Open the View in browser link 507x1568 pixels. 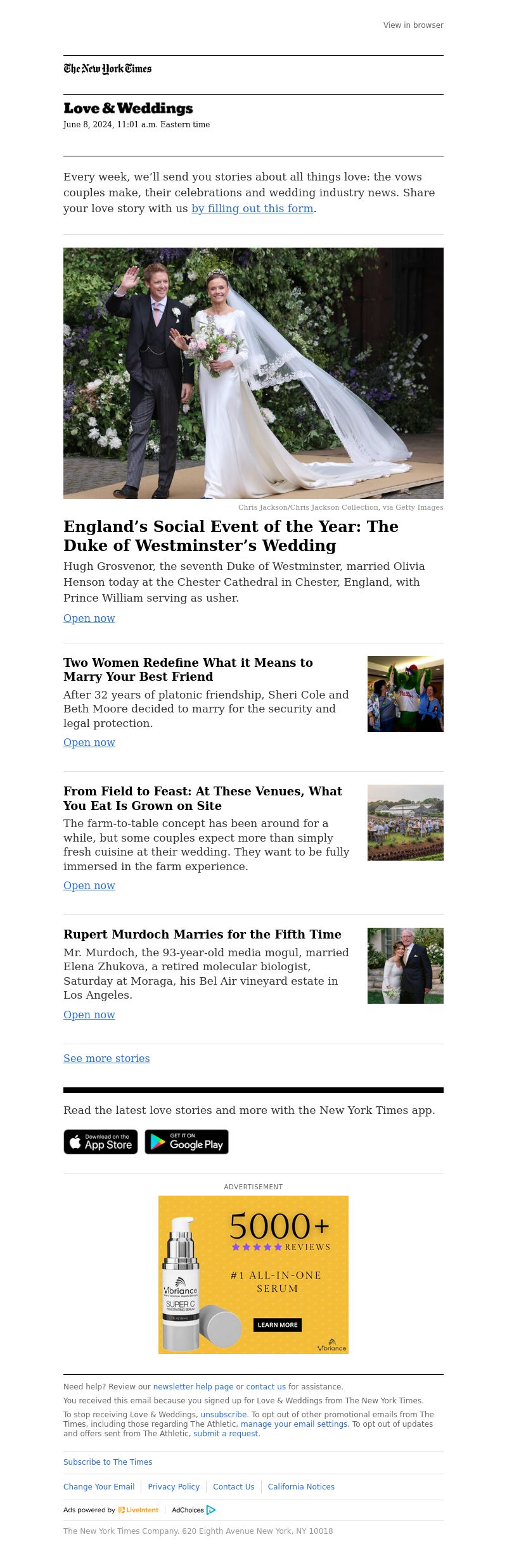point(413,25)
